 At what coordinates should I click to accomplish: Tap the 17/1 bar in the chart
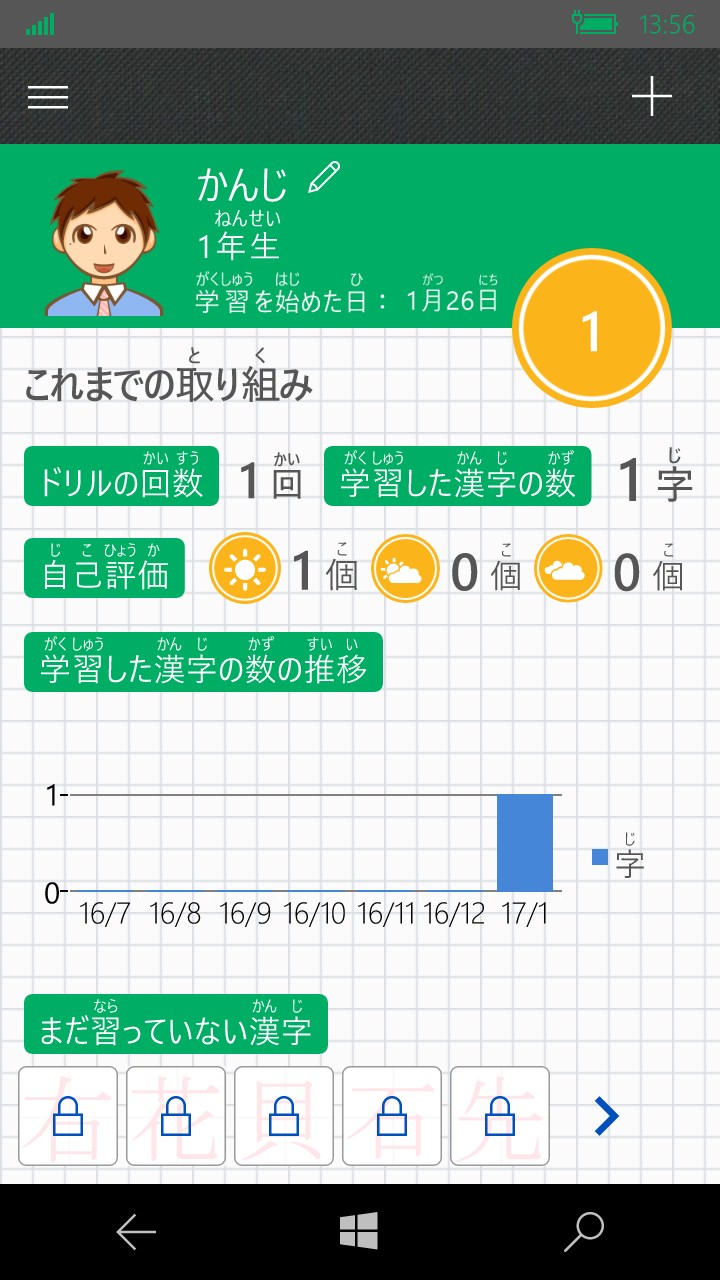(x=524, y=843)
